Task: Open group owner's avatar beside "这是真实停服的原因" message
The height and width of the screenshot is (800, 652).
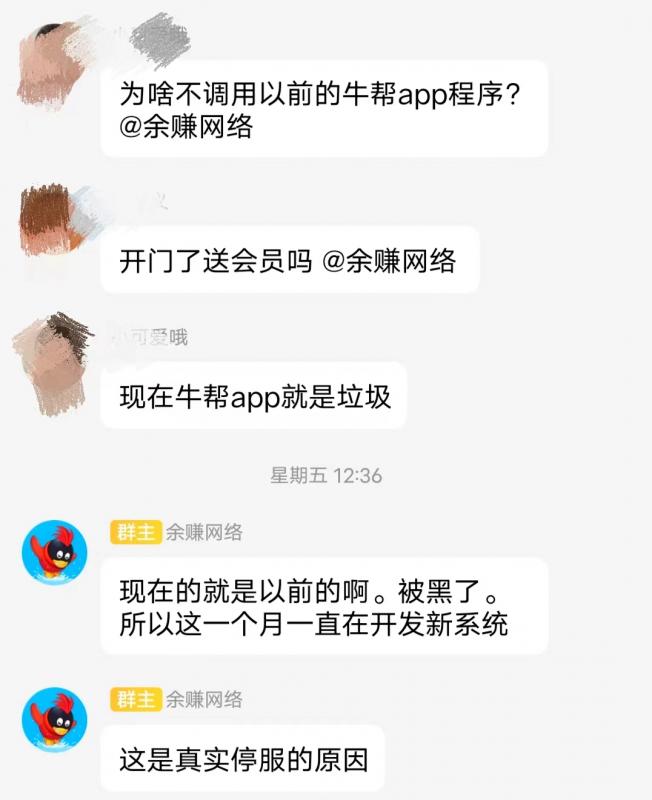Action: pos(55,718)
